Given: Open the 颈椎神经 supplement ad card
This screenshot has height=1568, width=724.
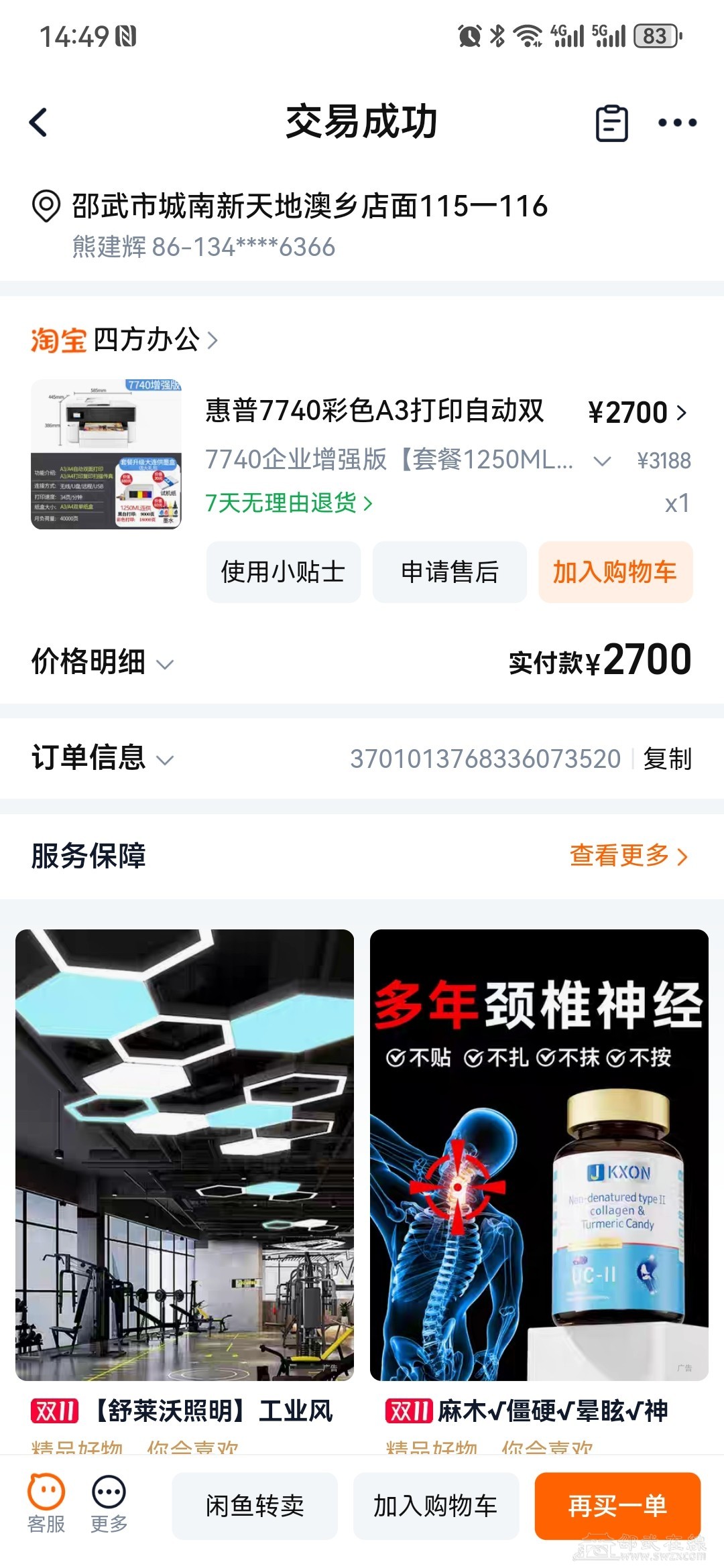Looking at the screenshot, I should [538, 1154].
